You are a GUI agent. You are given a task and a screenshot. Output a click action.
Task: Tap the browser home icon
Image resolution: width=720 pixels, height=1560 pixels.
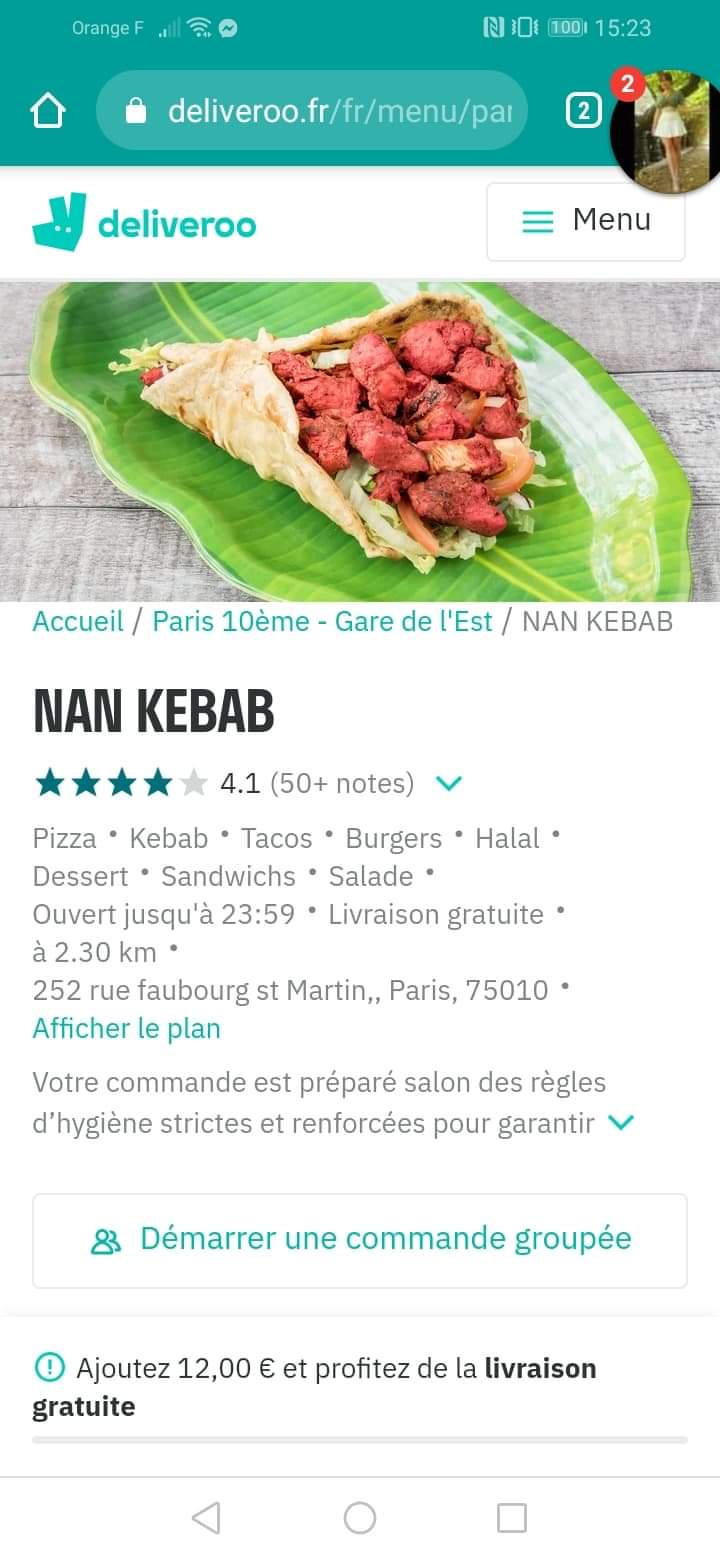[48, 111]
